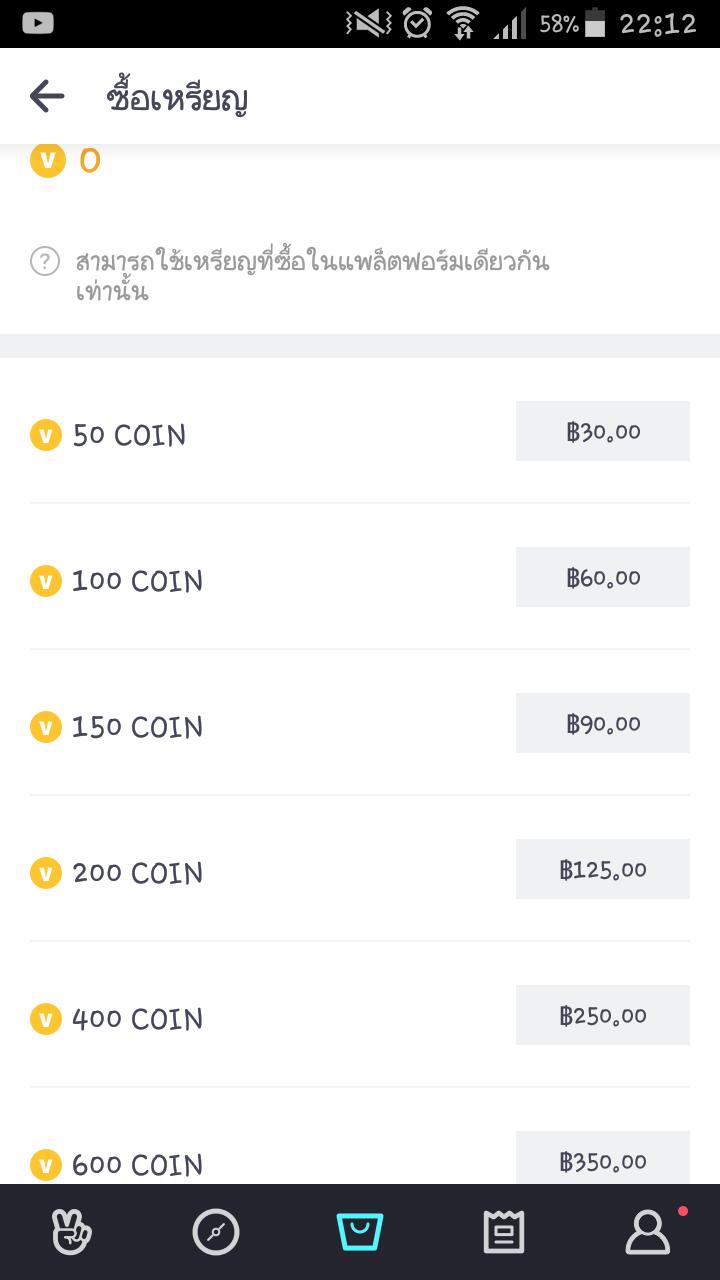
Task: Purchase 150 coins for ฿90.00
Action: pos(602,723)
